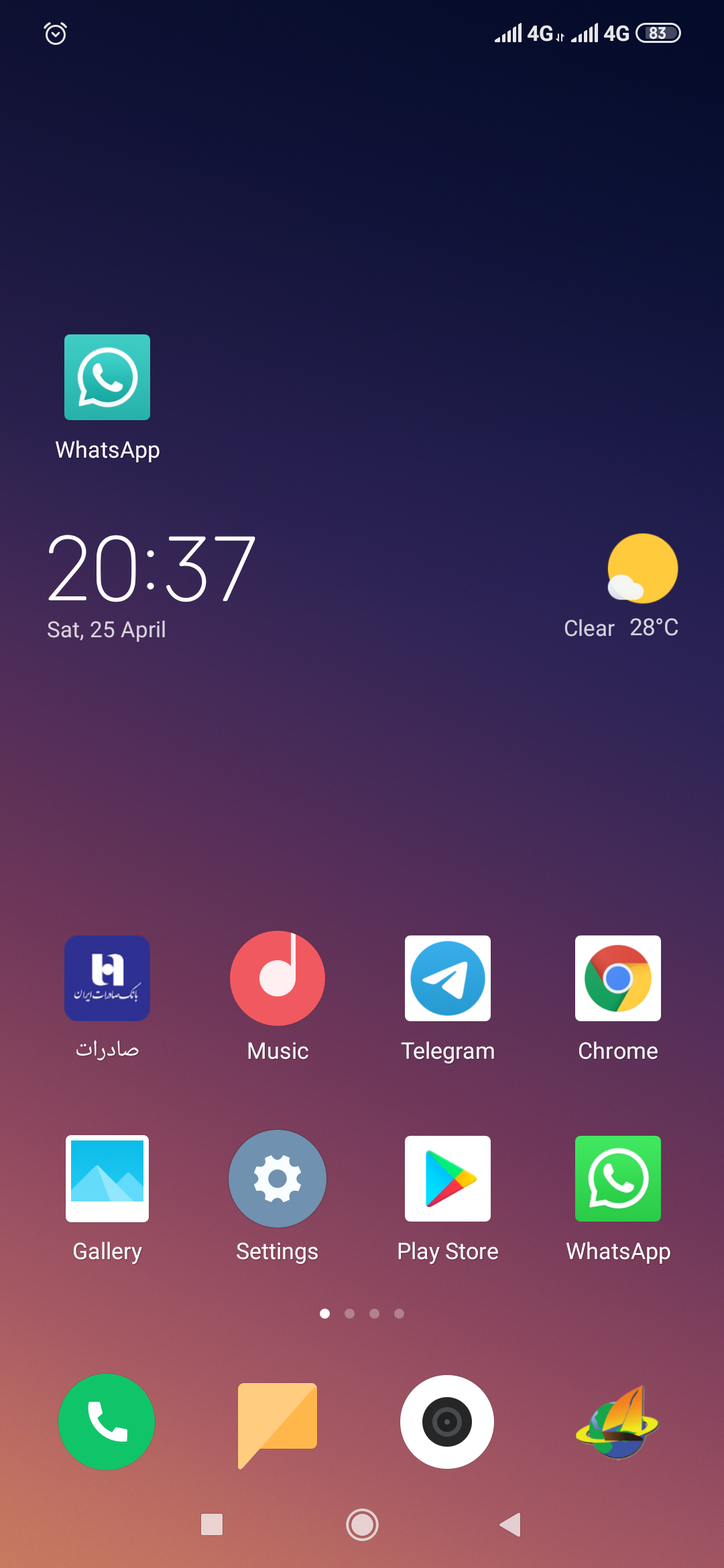Open the صادرات bank app
Image resolution: width=724 pixels, height=1568 pixels.
click(x=107, y=978)
